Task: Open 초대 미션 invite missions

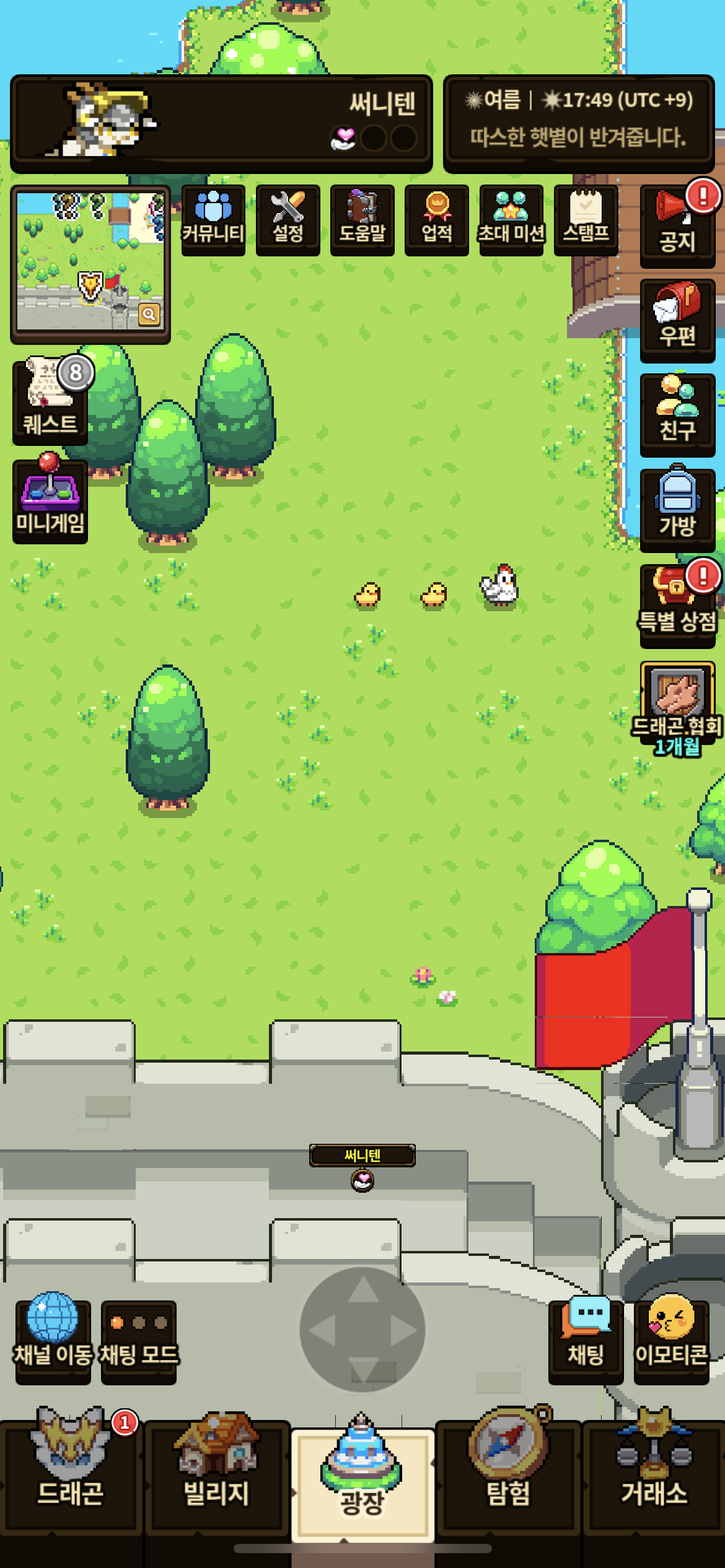Action: pyautogui.click(x=511, y=220)
